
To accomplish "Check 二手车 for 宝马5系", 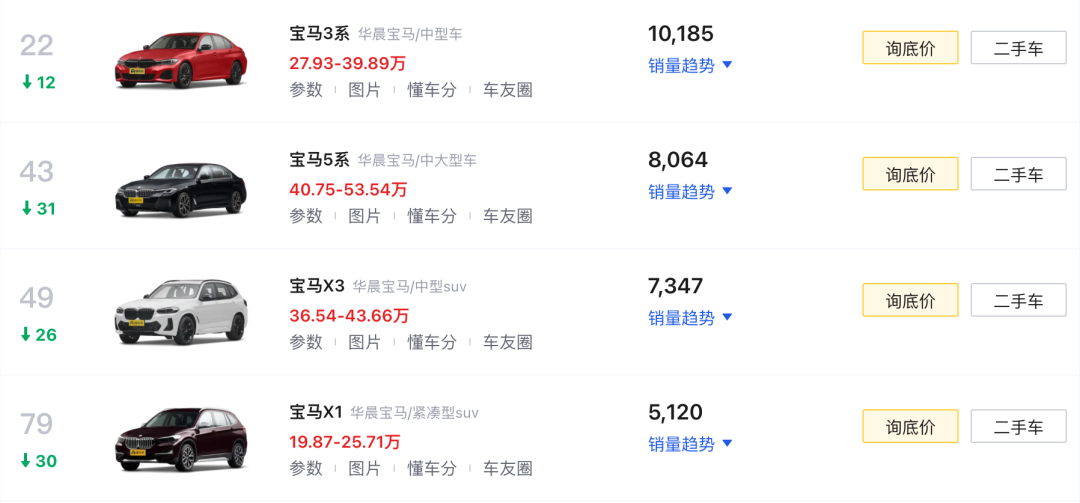I will click(1018, 174).
